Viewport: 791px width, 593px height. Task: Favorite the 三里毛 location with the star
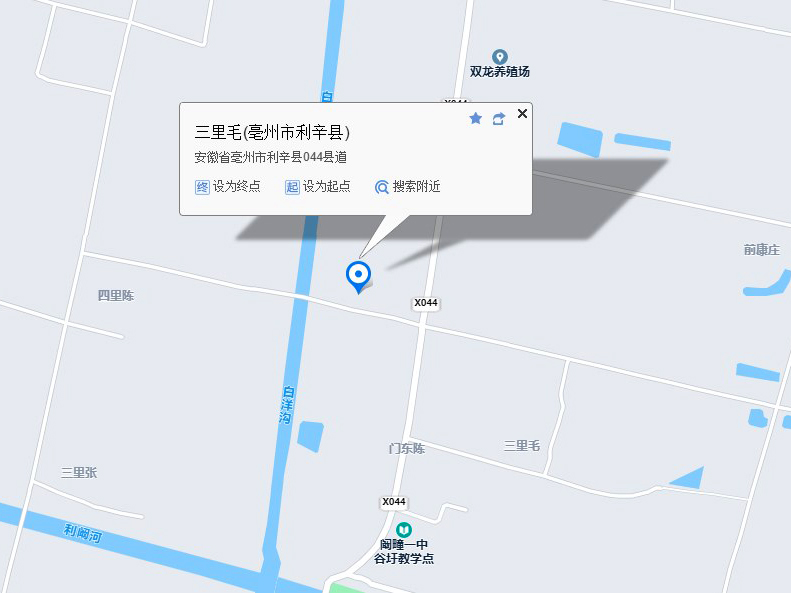[x=476, y=118]
